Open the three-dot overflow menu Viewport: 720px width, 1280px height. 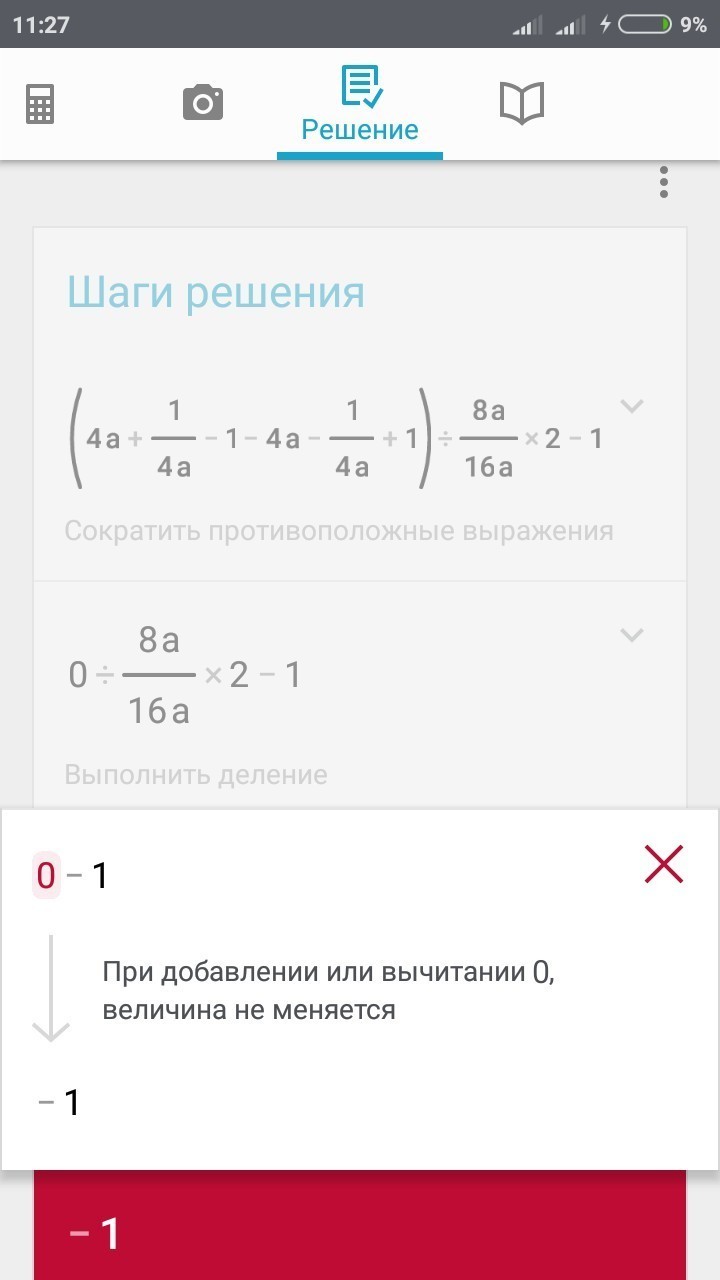(663, 182)
